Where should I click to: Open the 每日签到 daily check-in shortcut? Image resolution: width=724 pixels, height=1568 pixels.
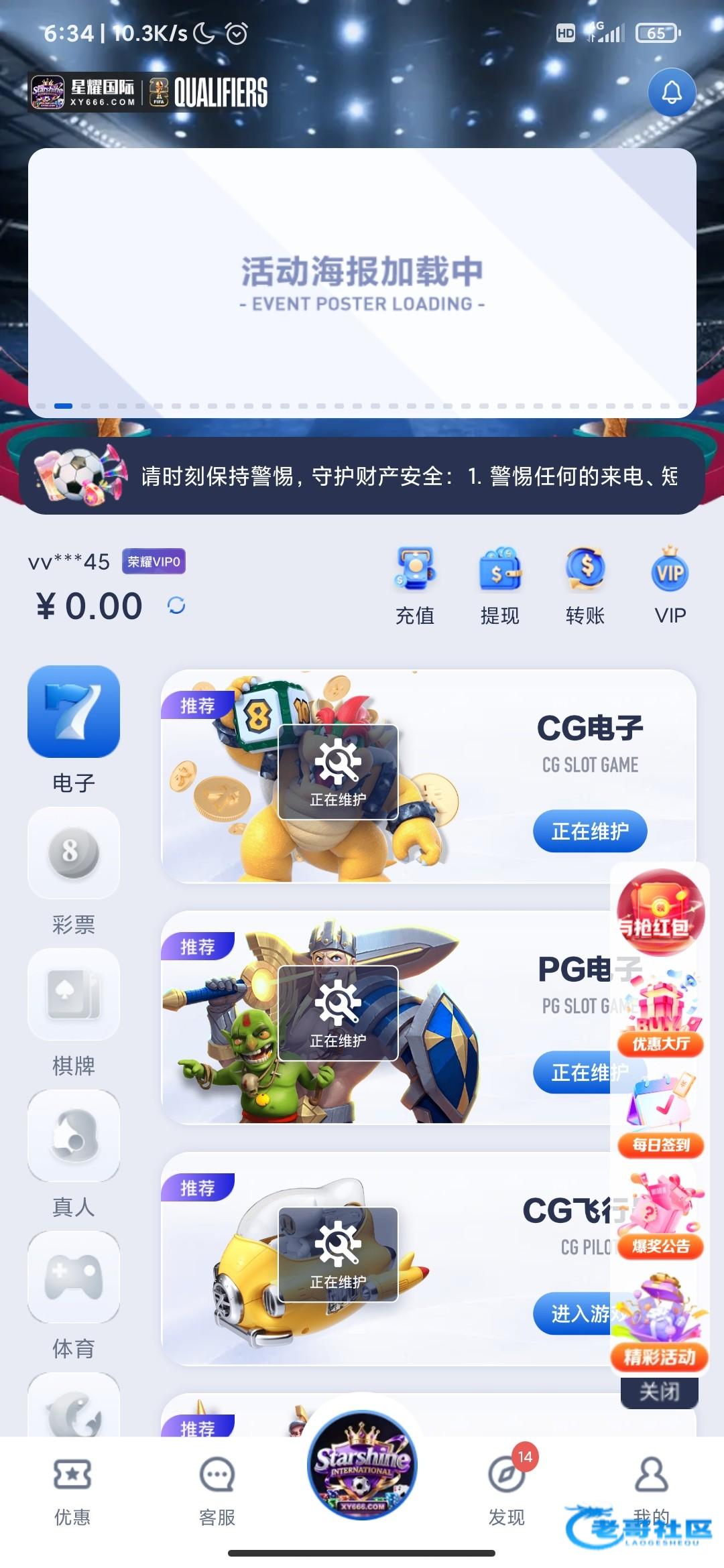(661, 1118)
